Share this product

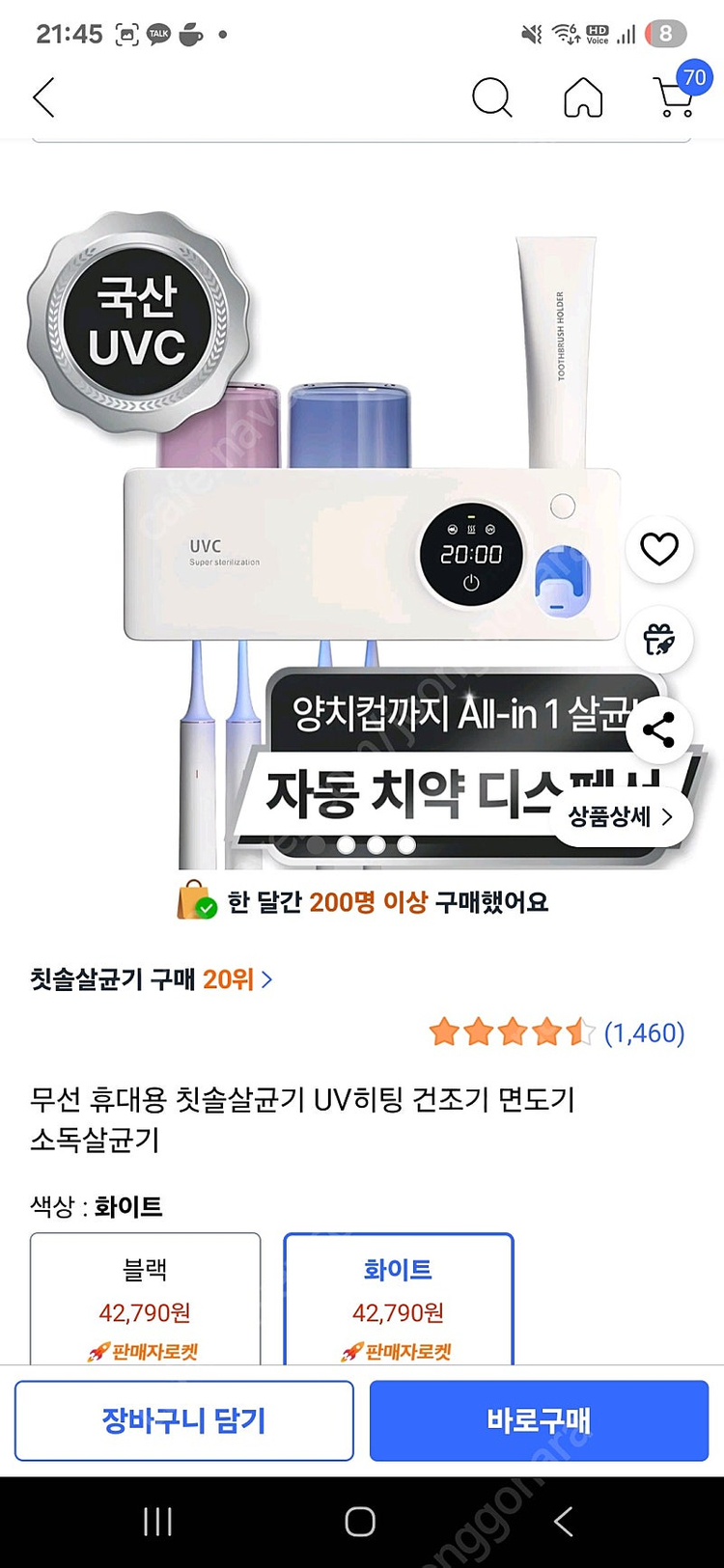tap(659, 729)
